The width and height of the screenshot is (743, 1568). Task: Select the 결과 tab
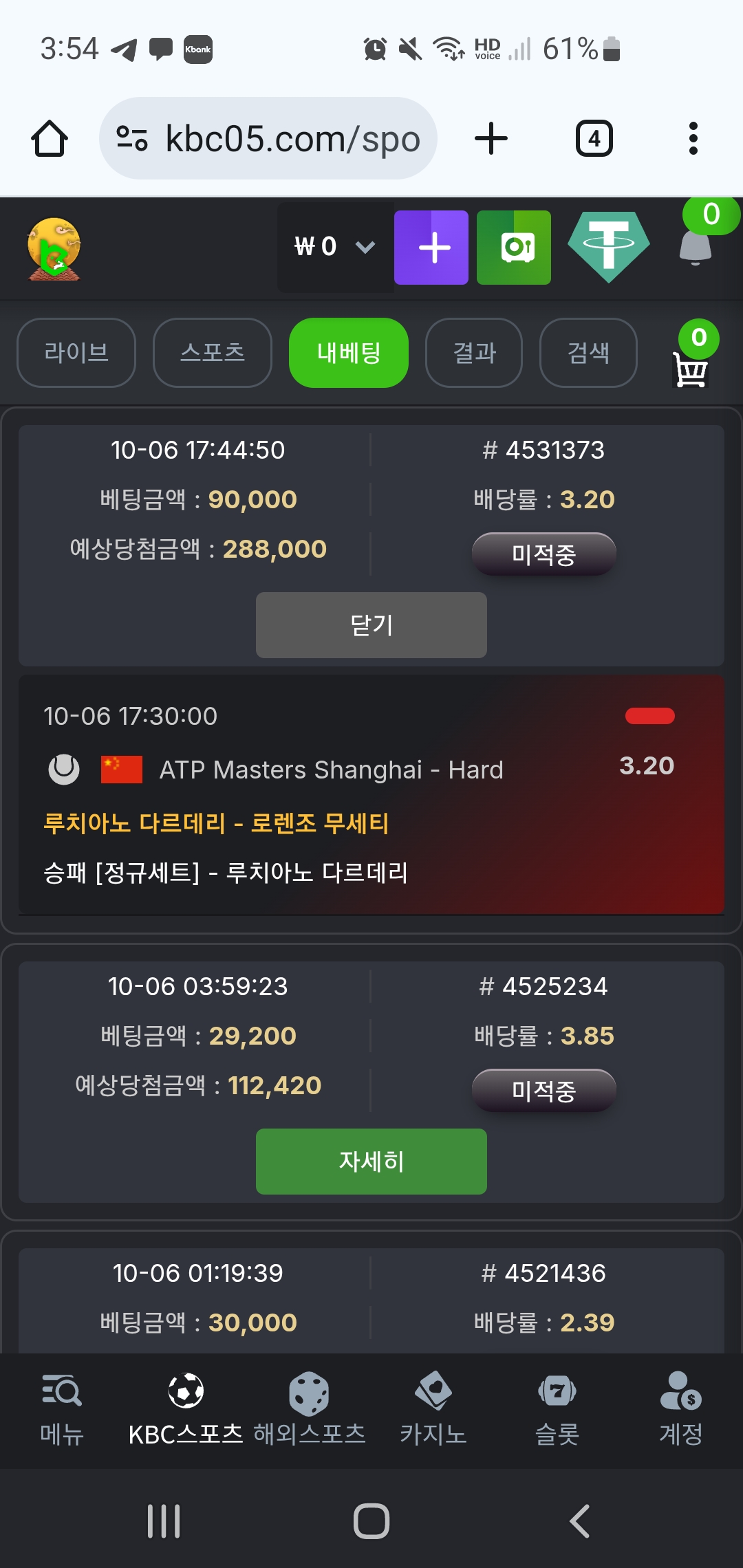[474, 353]
